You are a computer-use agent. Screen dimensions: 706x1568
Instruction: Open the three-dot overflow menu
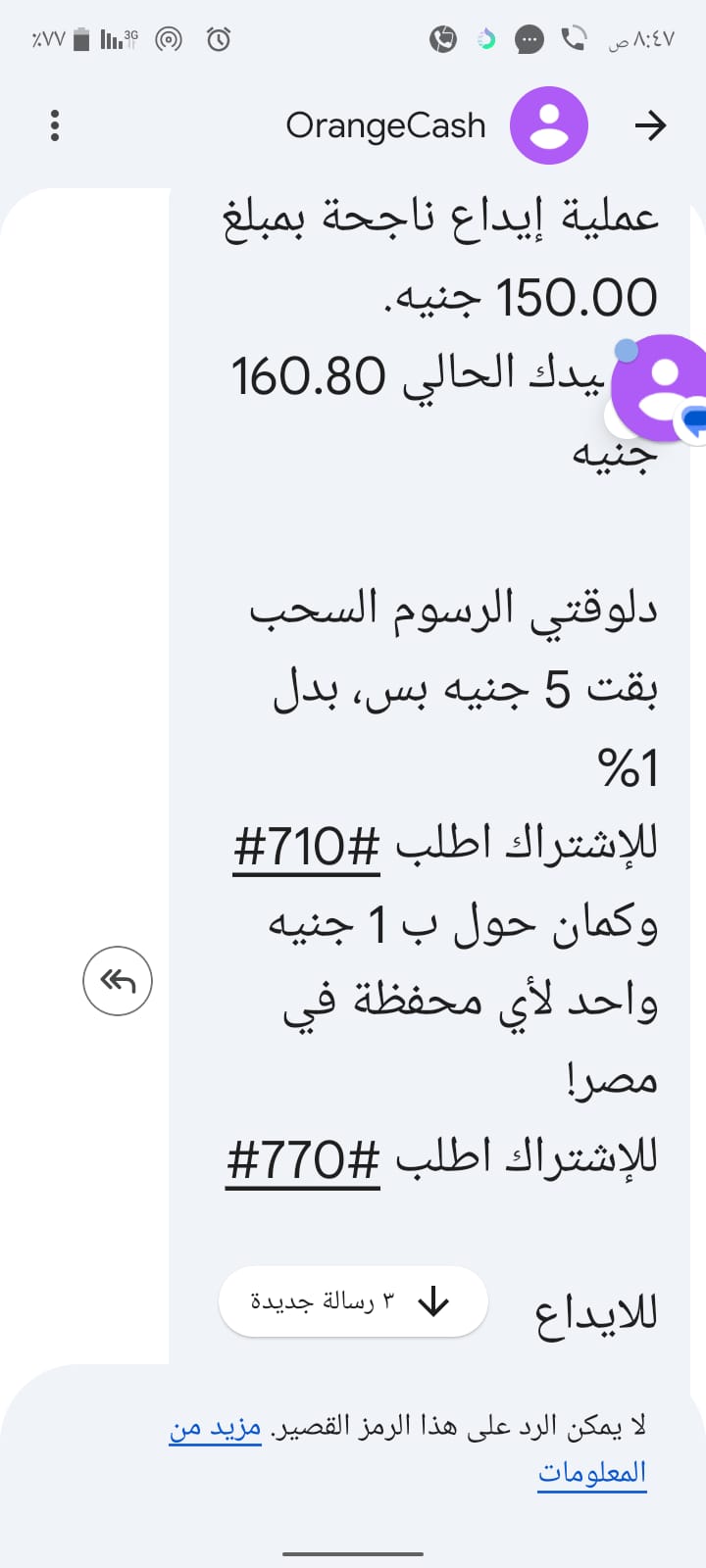pos(55,125)
